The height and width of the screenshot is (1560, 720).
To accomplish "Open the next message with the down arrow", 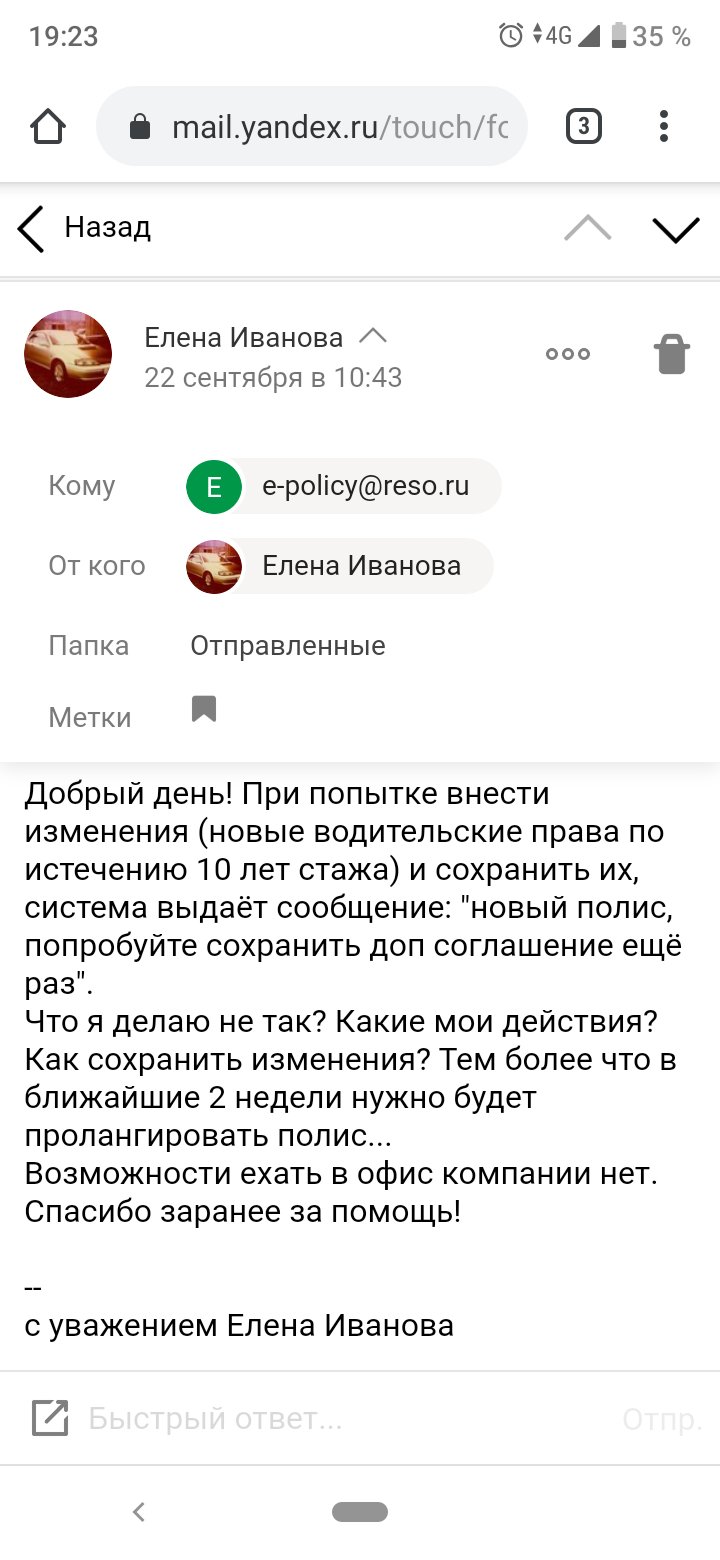I will click(676, 229).
